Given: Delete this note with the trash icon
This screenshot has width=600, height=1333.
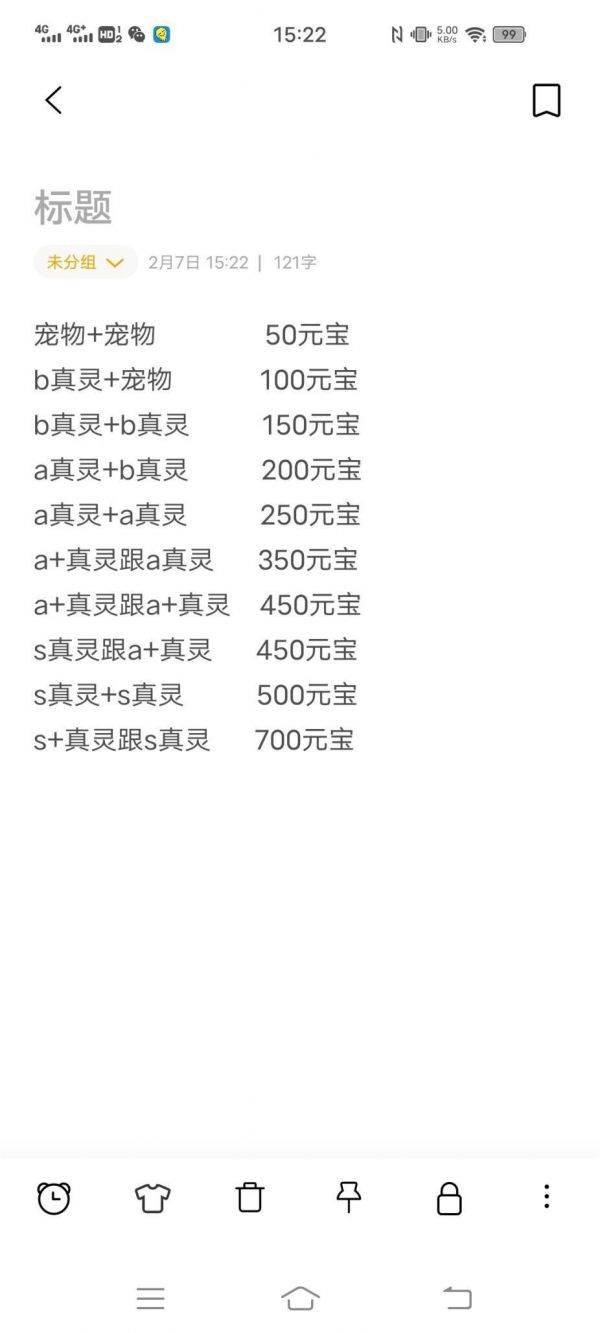Looking at the screenshot, I should click(x=250, y=1197).
